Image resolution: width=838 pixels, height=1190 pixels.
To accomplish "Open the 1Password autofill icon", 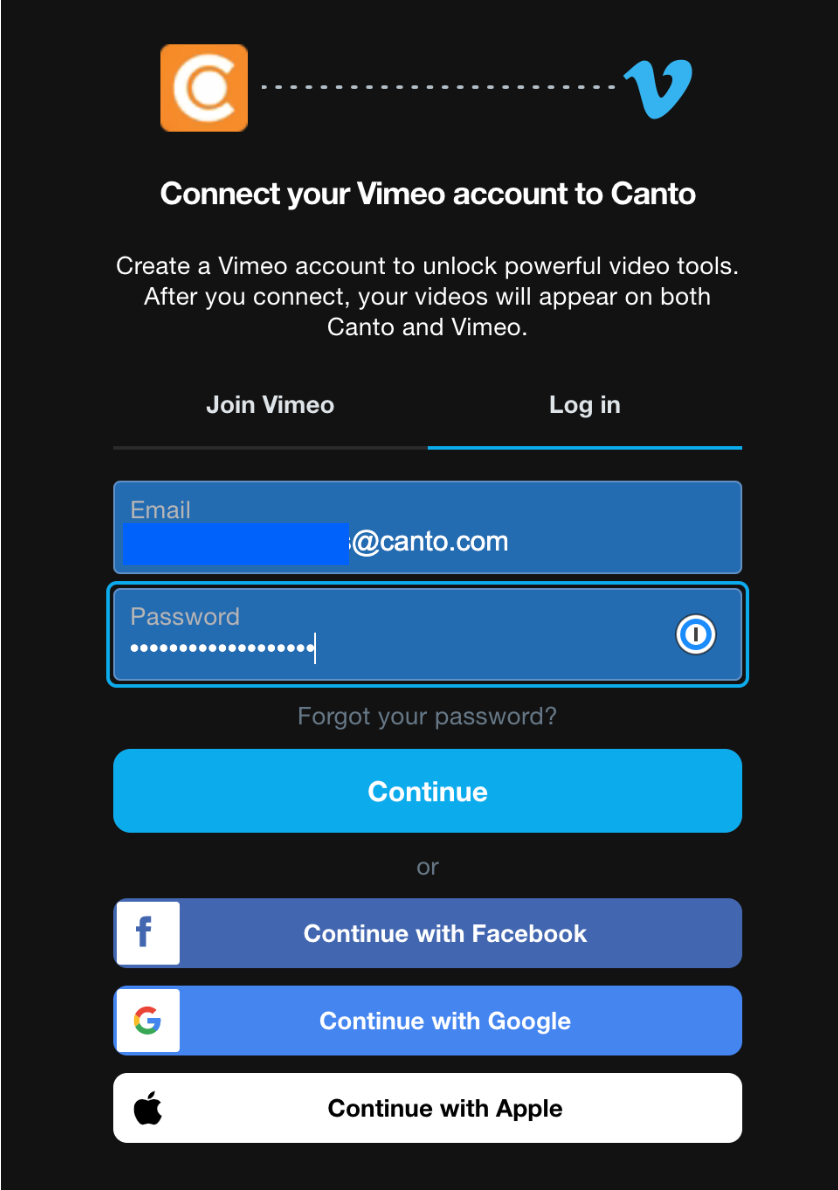I will [x=695, y=634].
